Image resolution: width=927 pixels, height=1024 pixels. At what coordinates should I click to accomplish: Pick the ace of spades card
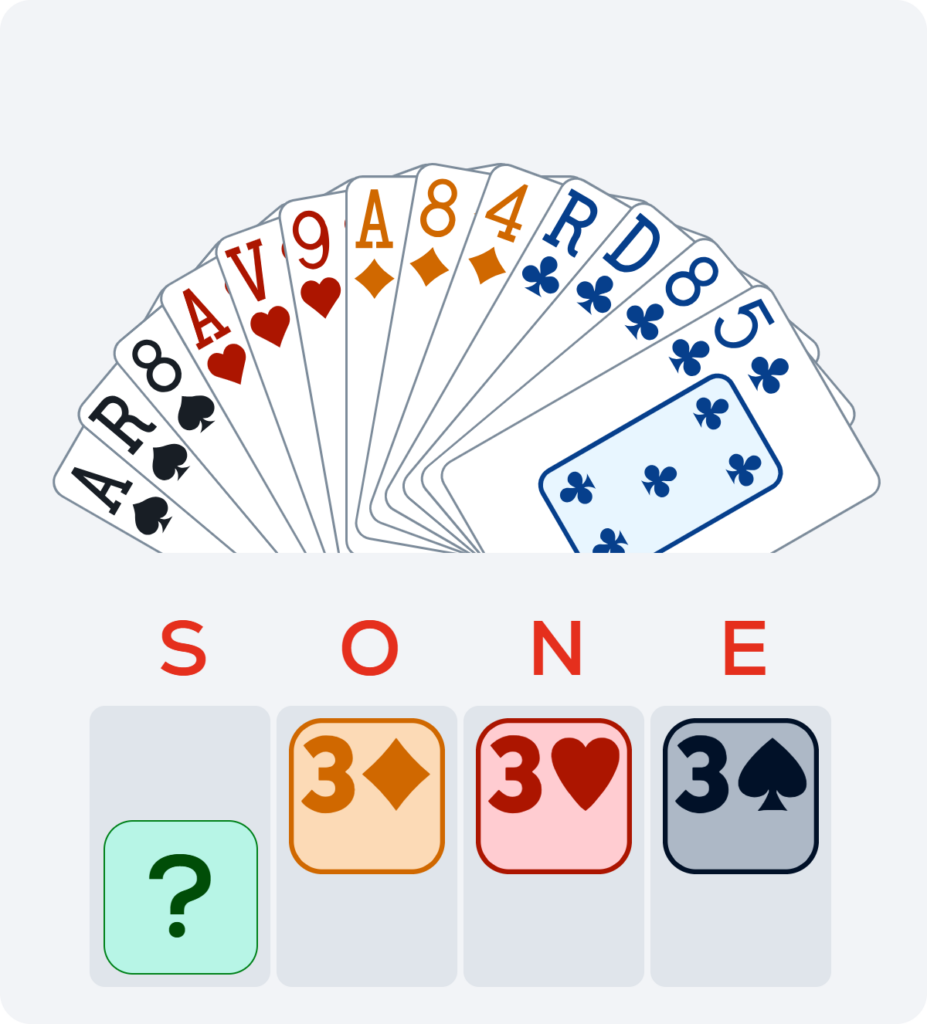pyautogui.click(x=115, y=497)
